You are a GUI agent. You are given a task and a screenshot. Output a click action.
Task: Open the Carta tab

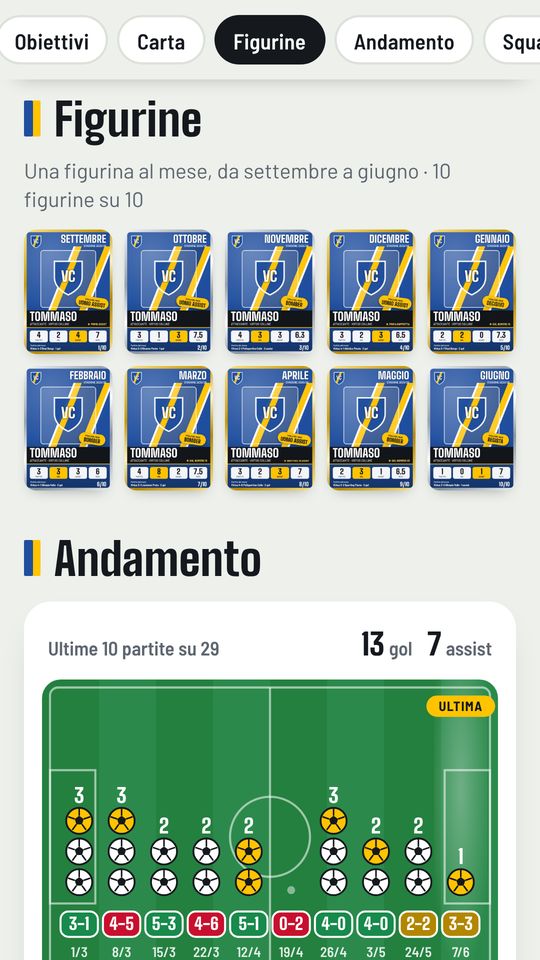point(161,41)
